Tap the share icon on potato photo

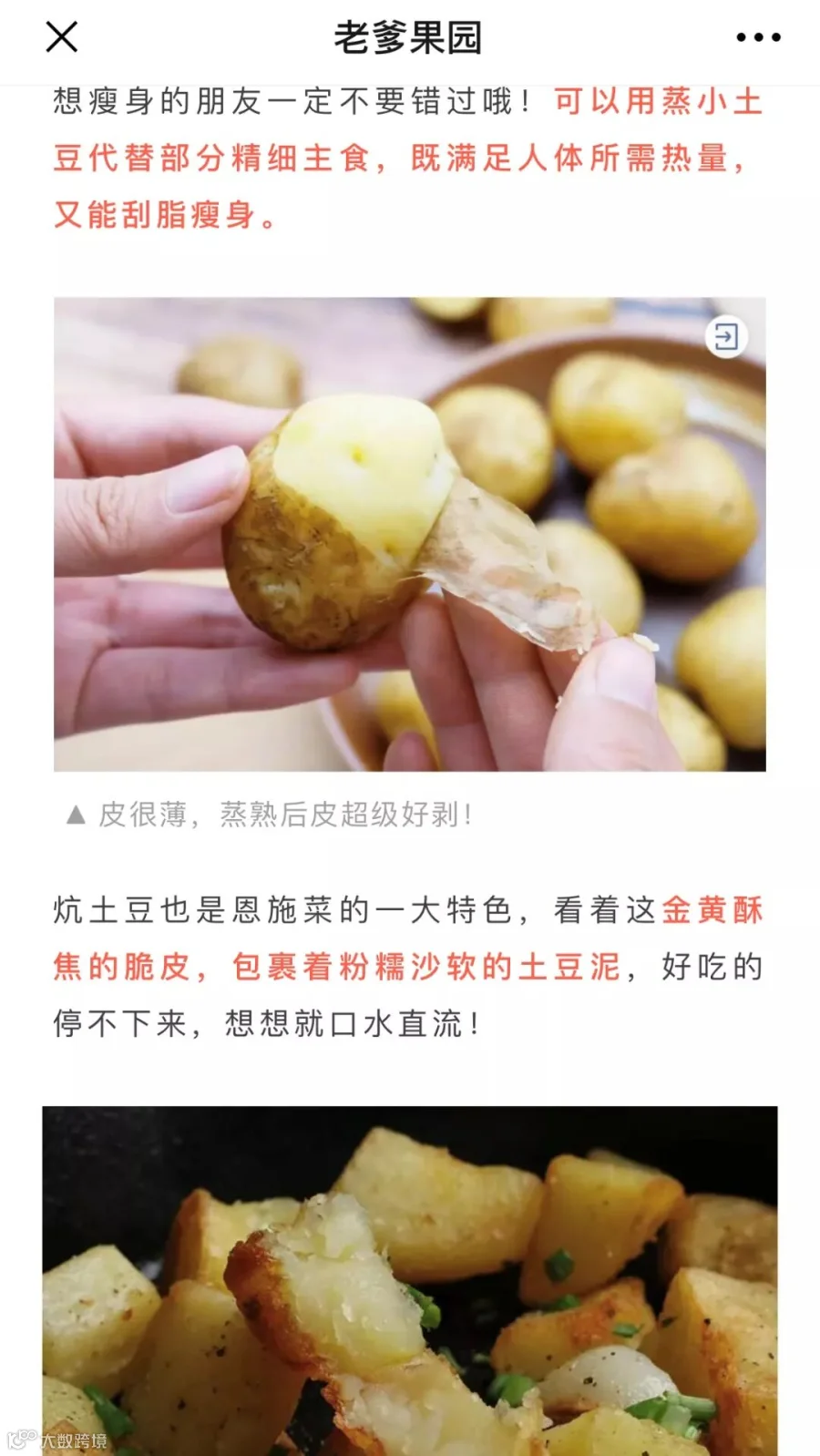coord(726,337)
